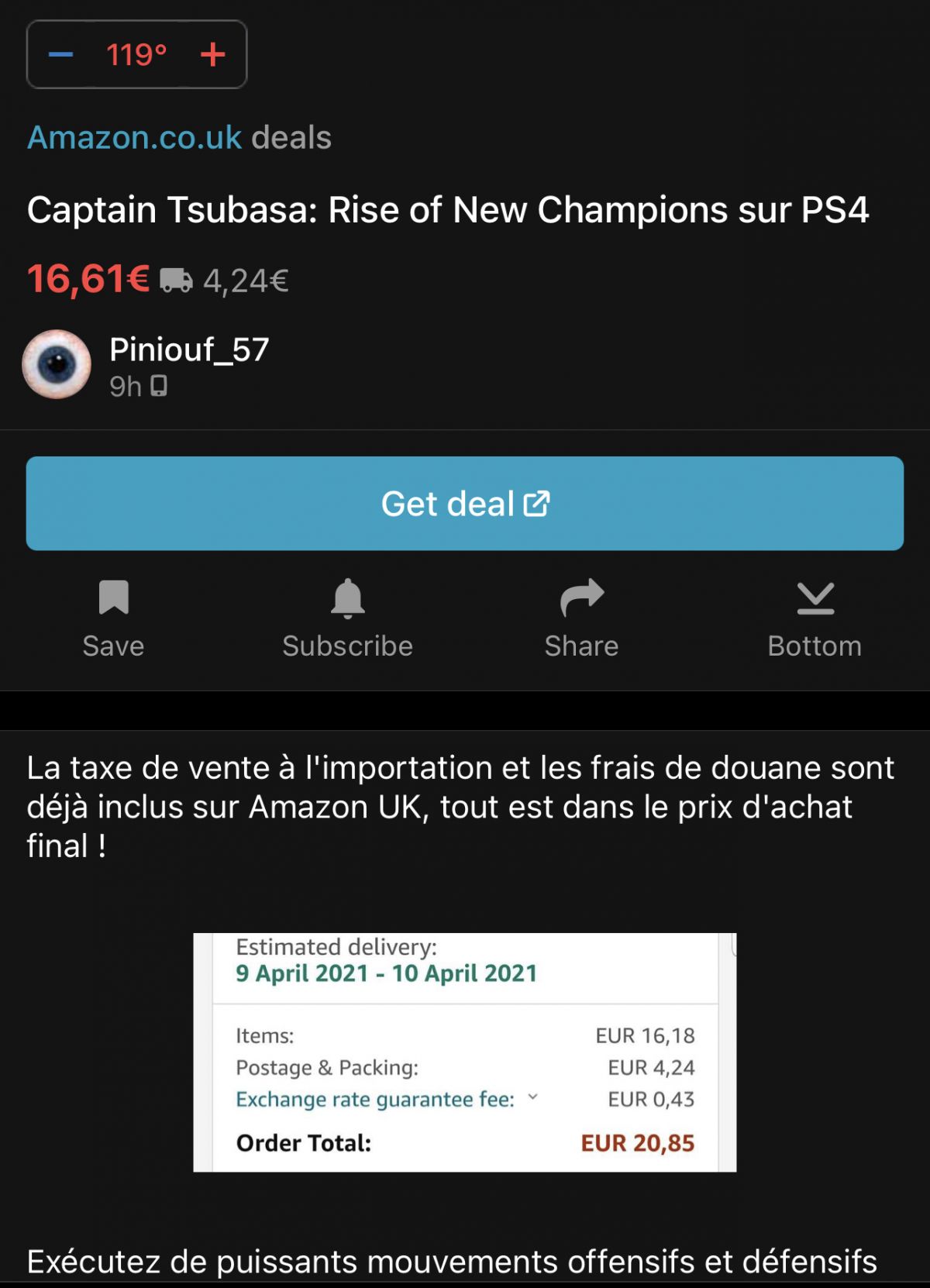This screenshot has width=930, height=1288.
Task: Open Piniouf_57's profile
Action: [188, 350]
